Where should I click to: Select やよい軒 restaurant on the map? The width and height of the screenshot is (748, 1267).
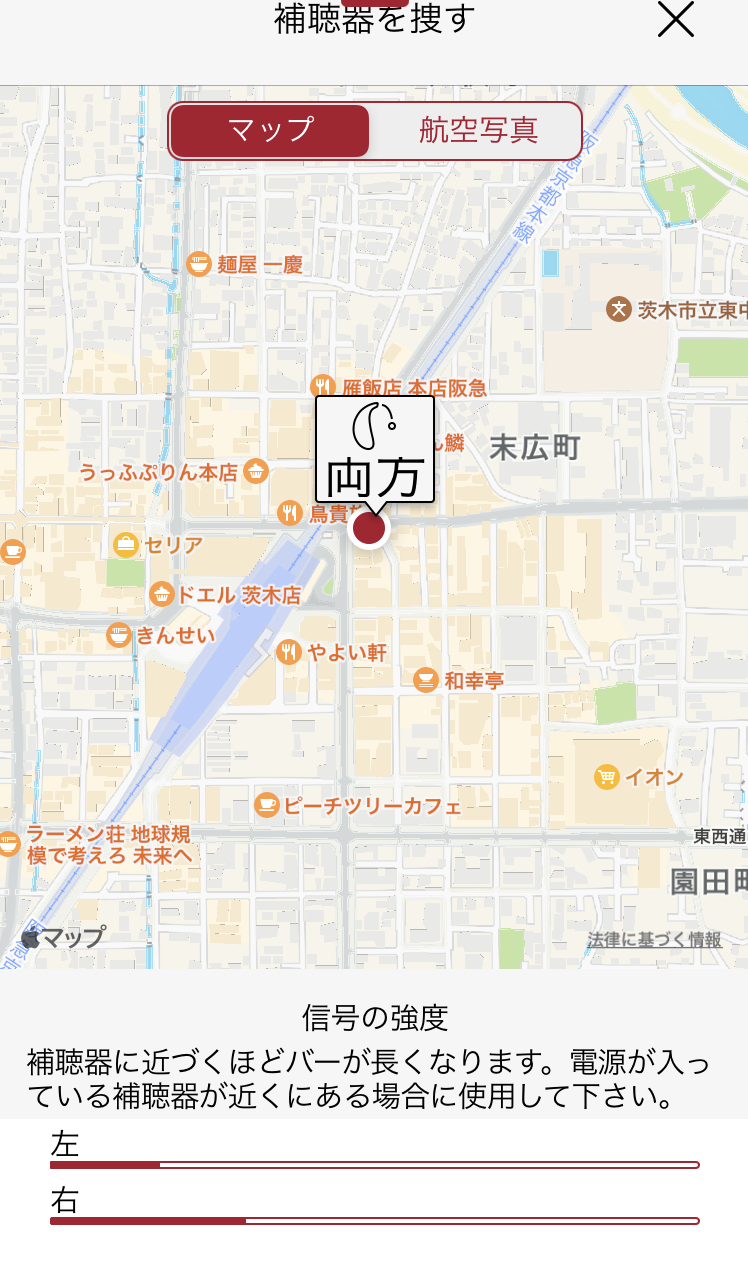[x=332, y=652]
